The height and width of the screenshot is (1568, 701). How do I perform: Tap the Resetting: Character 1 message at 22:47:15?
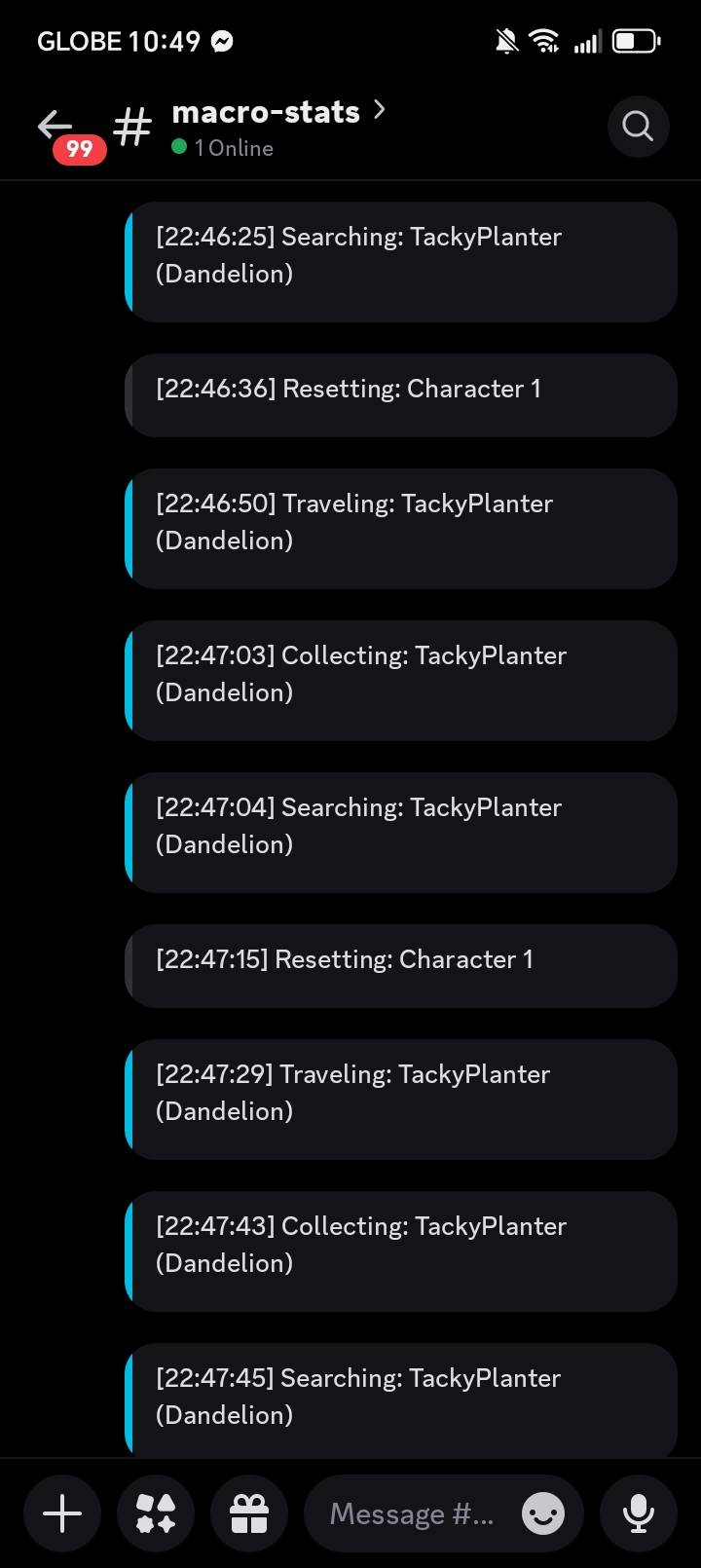click(x=399, y=965)
